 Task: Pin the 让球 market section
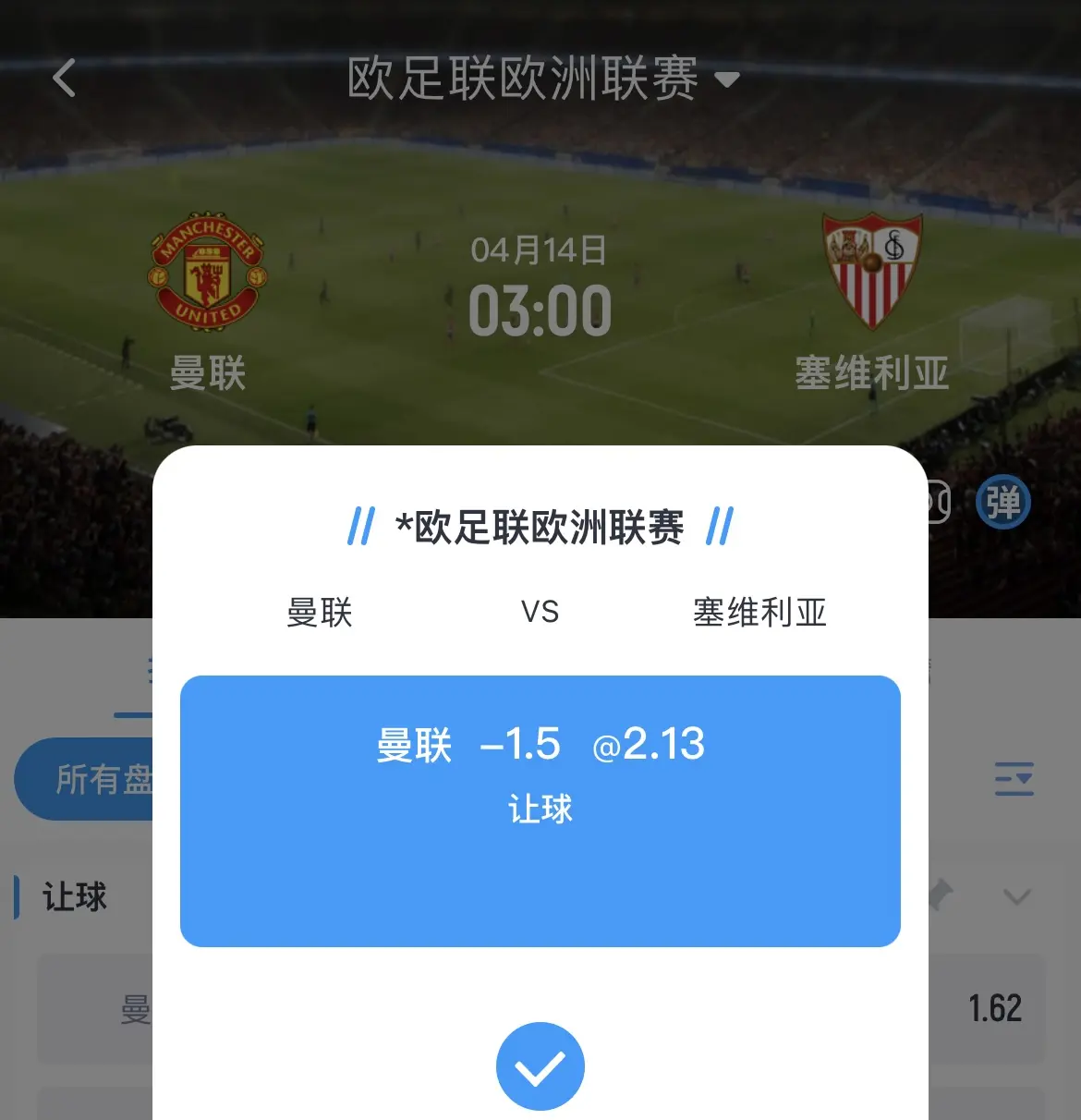point(939,895)
